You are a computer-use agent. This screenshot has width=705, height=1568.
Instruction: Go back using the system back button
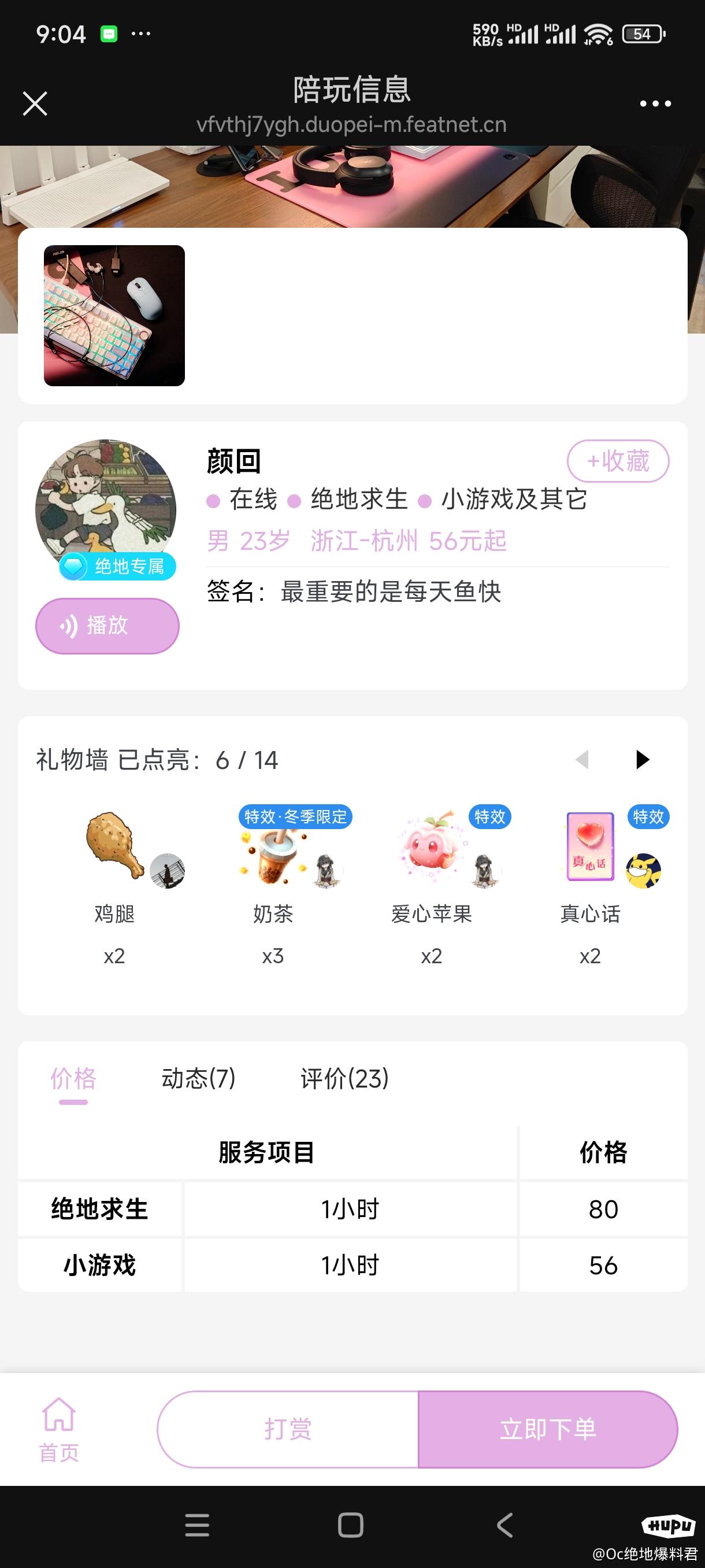pos(504,1525)
